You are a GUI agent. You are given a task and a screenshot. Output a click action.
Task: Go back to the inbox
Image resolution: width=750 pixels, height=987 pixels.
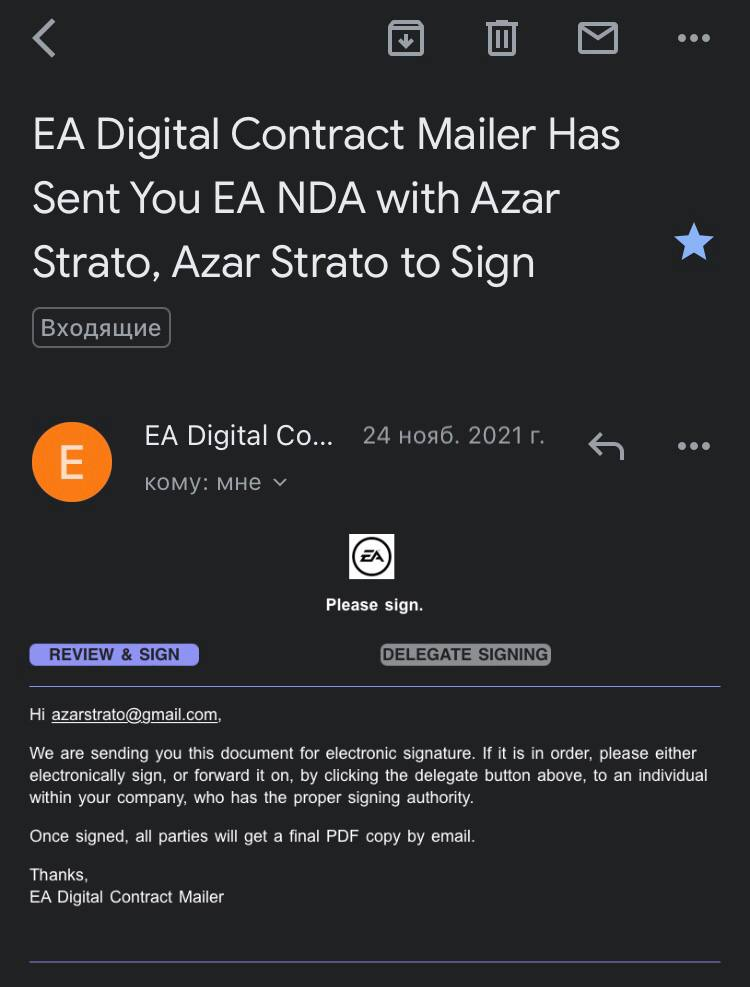(x=44, y=39)
